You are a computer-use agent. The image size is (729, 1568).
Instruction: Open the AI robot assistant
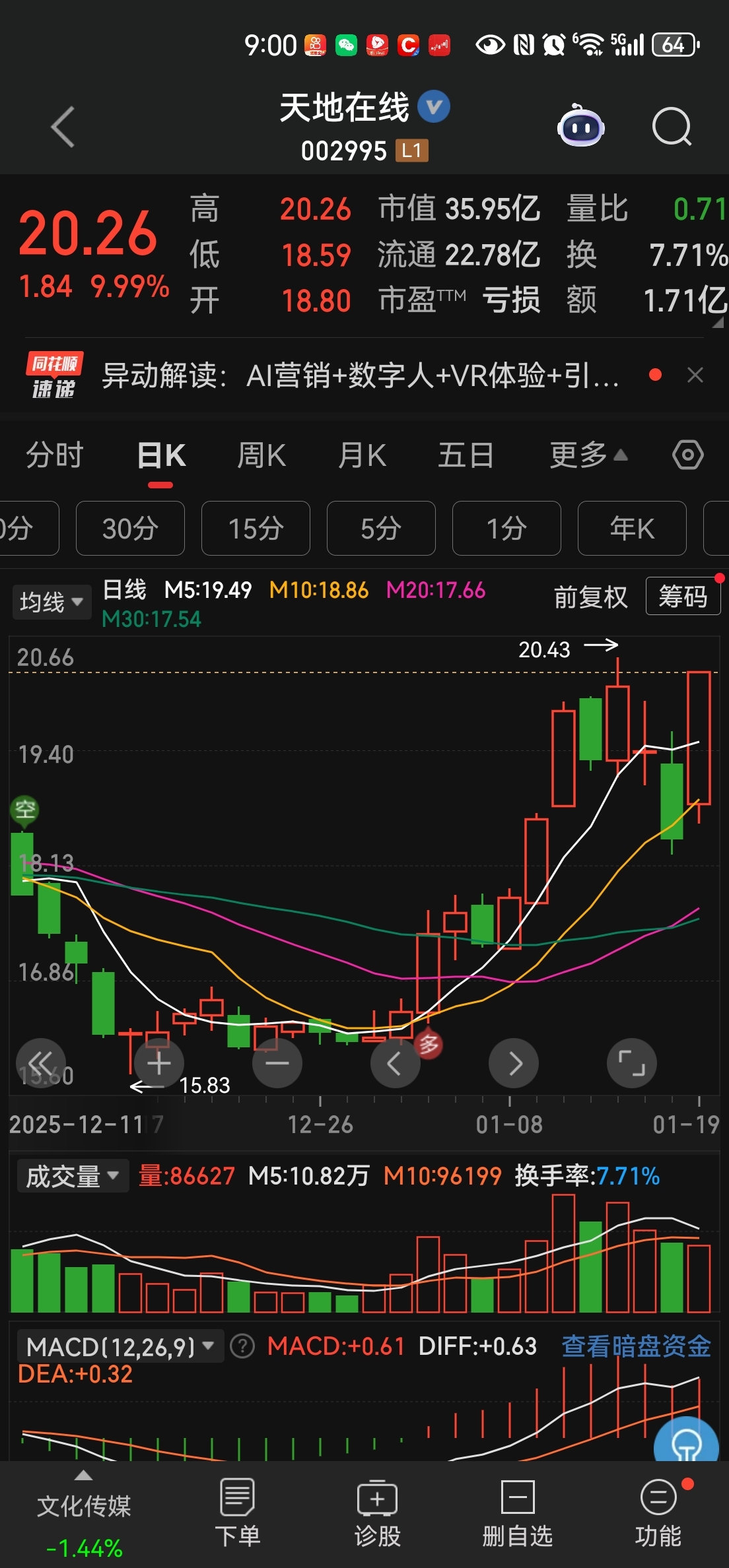coord(580,126)
